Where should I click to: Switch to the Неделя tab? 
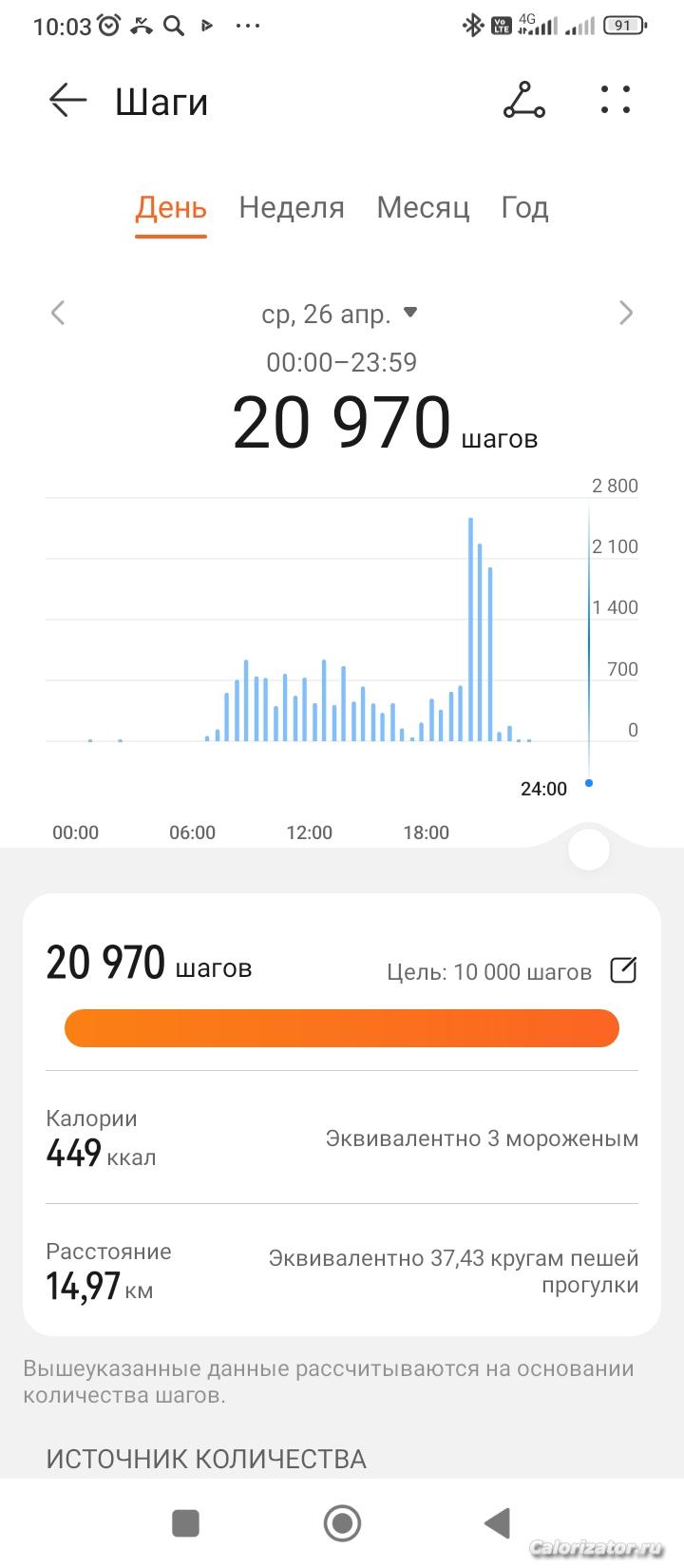[x=291, y=207]
